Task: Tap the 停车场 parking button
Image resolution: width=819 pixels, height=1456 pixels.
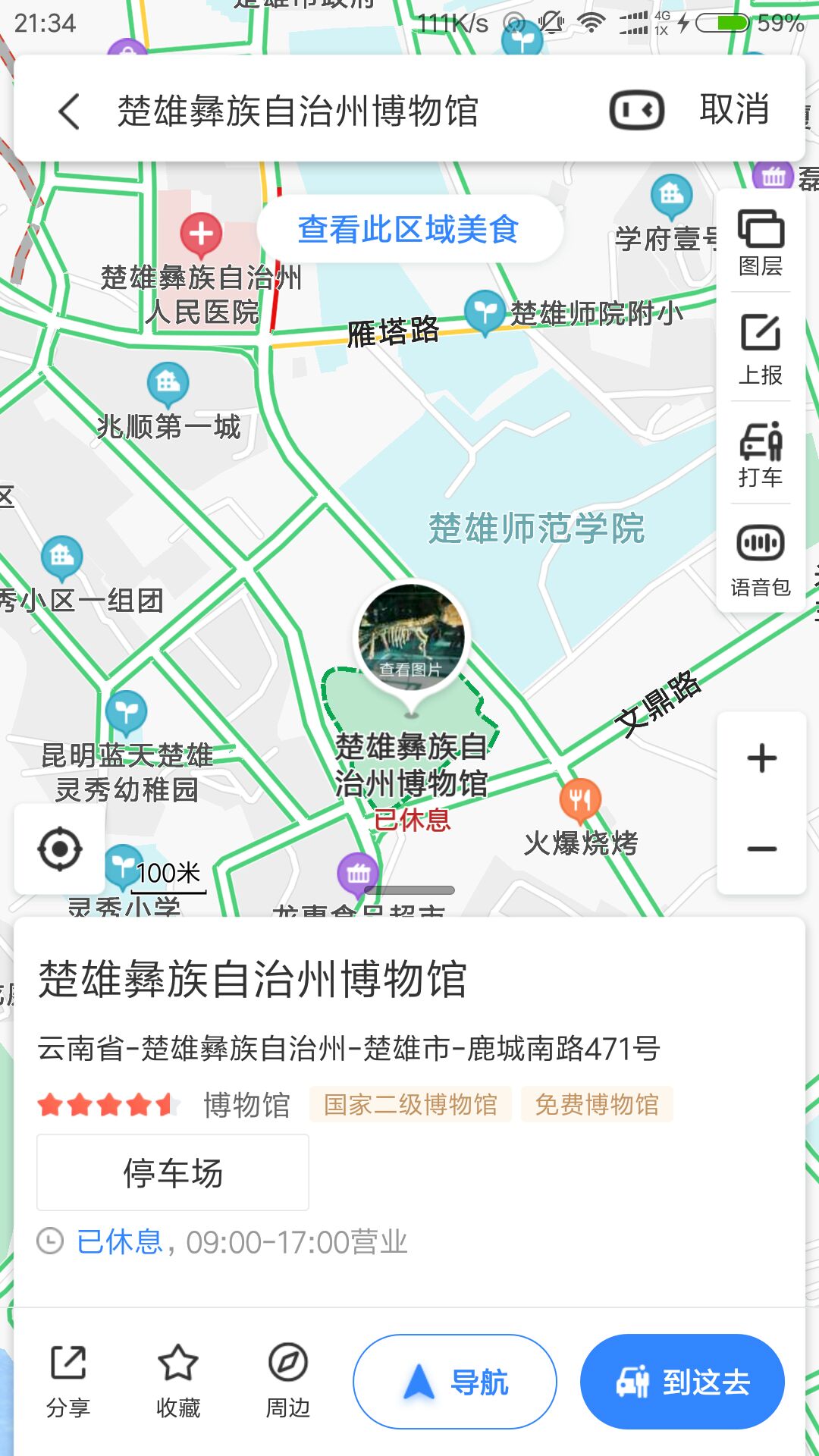Action: point(173,1172)
